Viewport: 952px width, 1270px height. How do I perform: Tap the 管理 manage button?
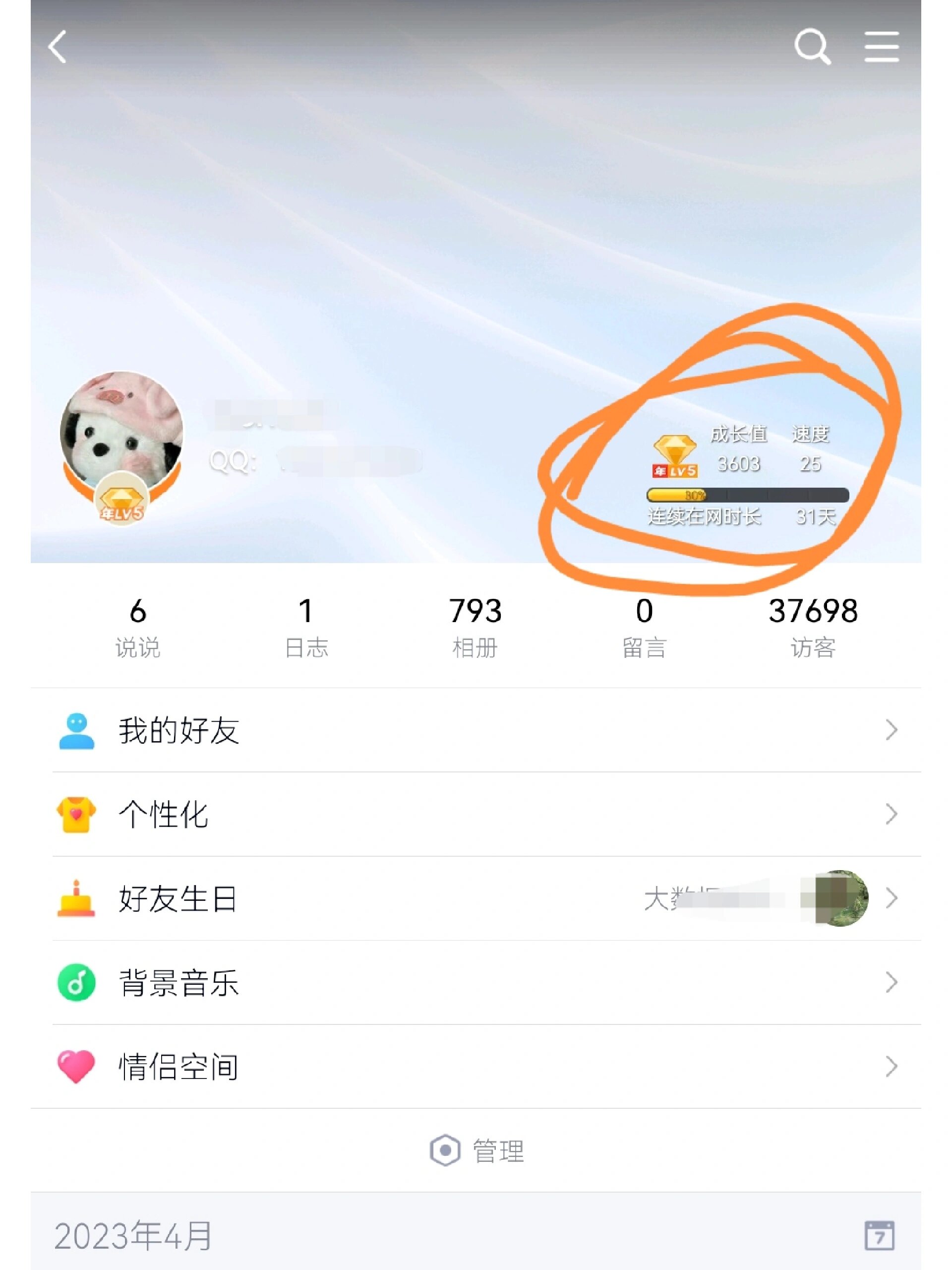pos(476,1151)
